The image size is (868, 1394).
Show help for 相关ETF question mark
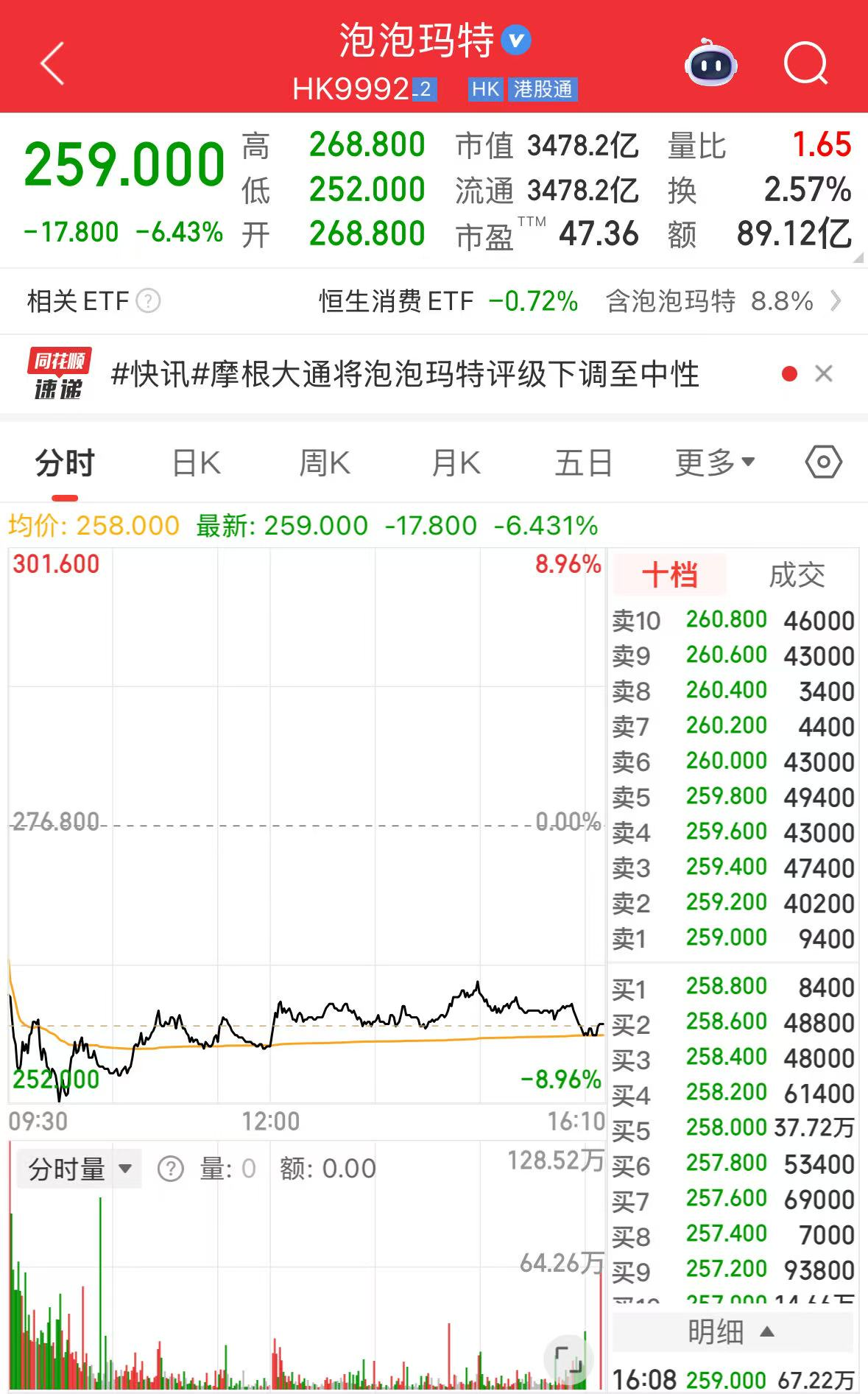[148, 301]
